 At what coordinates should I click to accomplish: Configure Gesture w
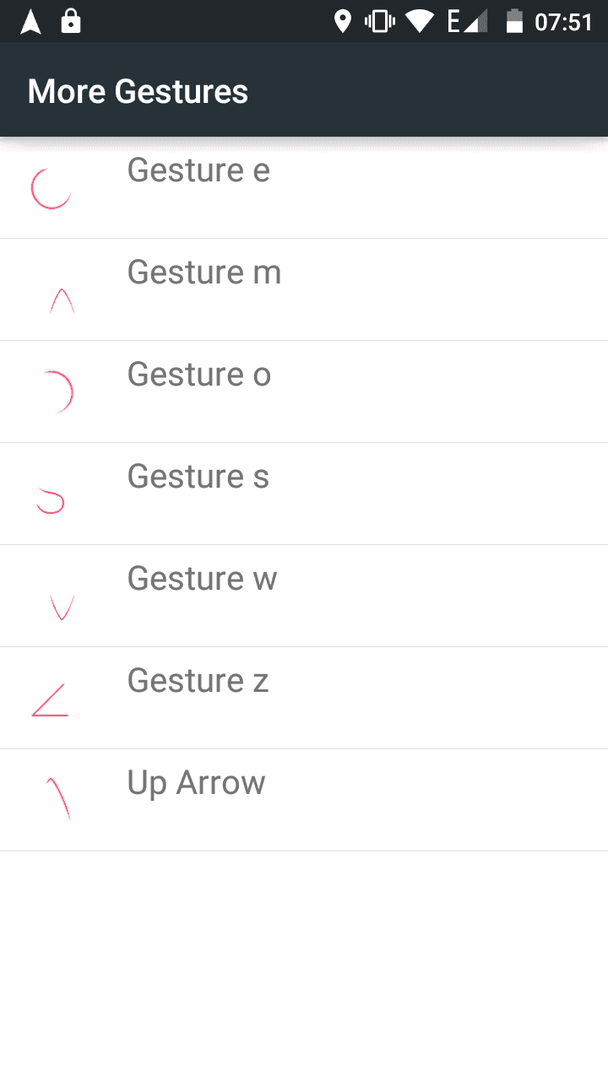coord(304,596)
